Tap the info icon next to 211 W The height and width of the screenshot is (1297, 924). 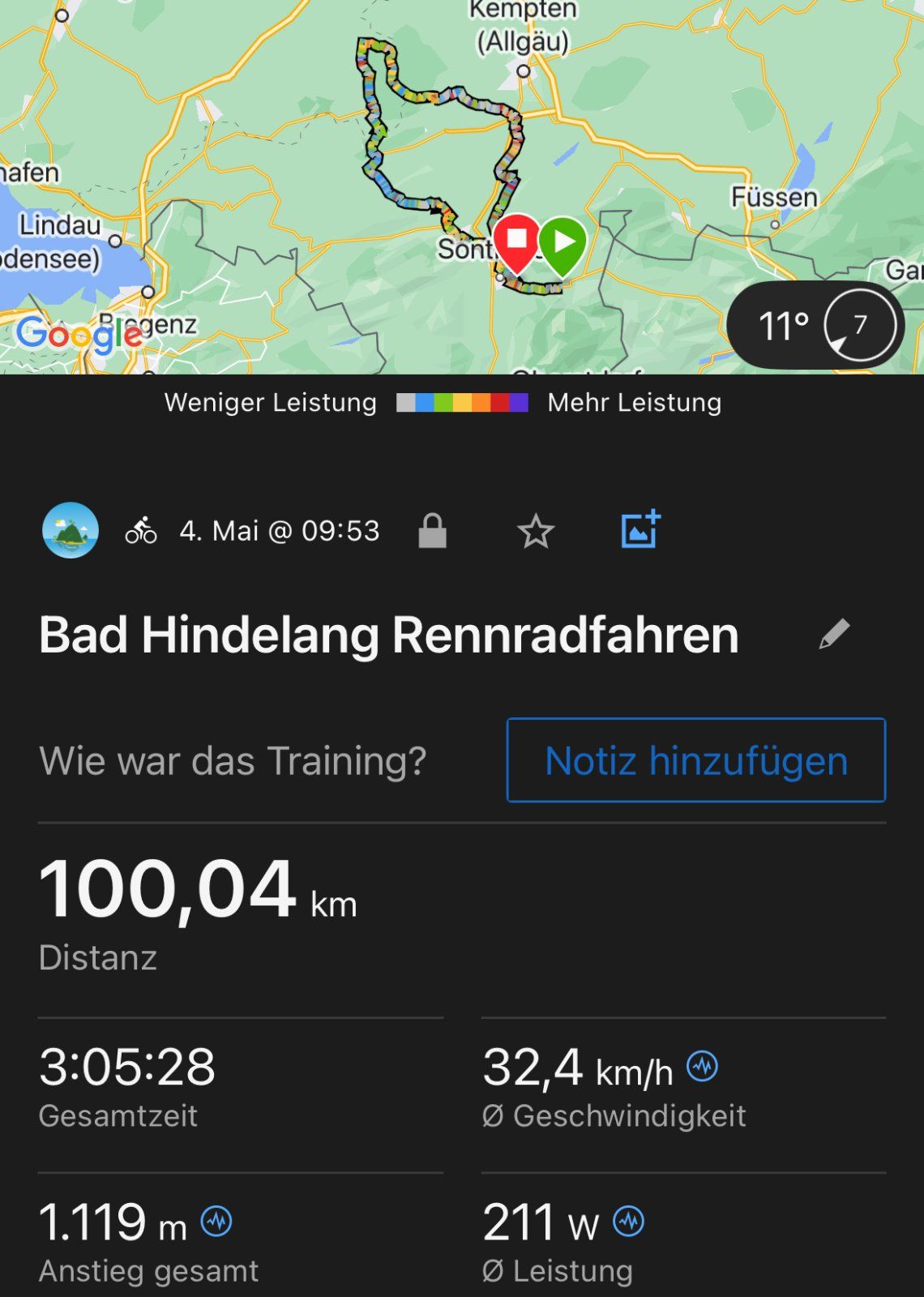[x=629, y=1221]
